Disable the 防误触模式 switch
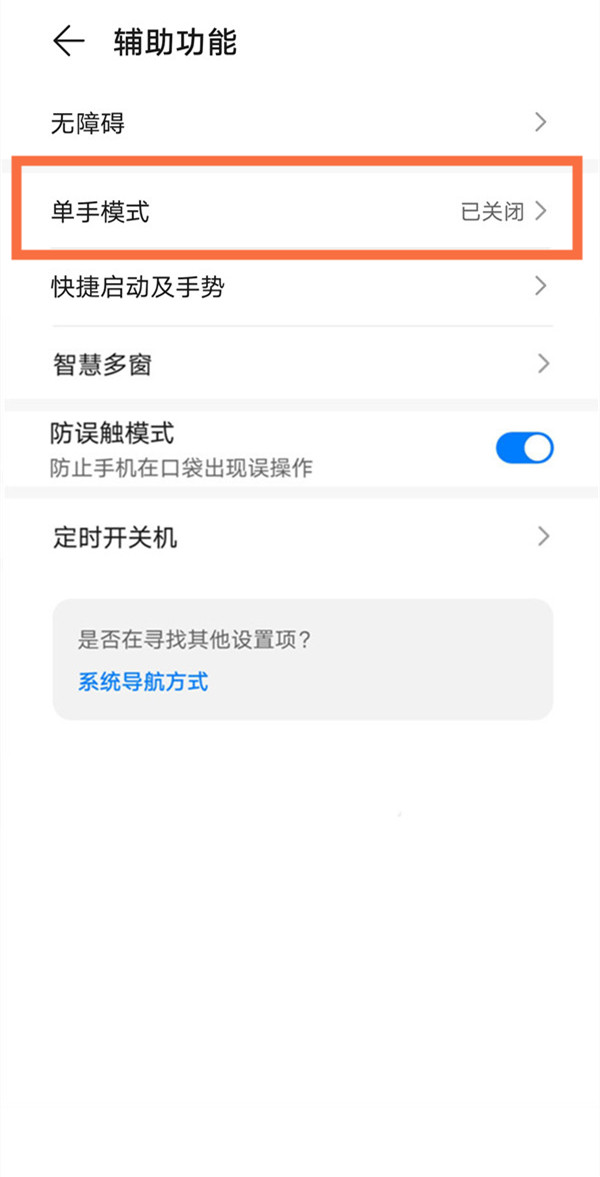The height and width of the screenshot is (1177, 600). [x=524, y=448]
